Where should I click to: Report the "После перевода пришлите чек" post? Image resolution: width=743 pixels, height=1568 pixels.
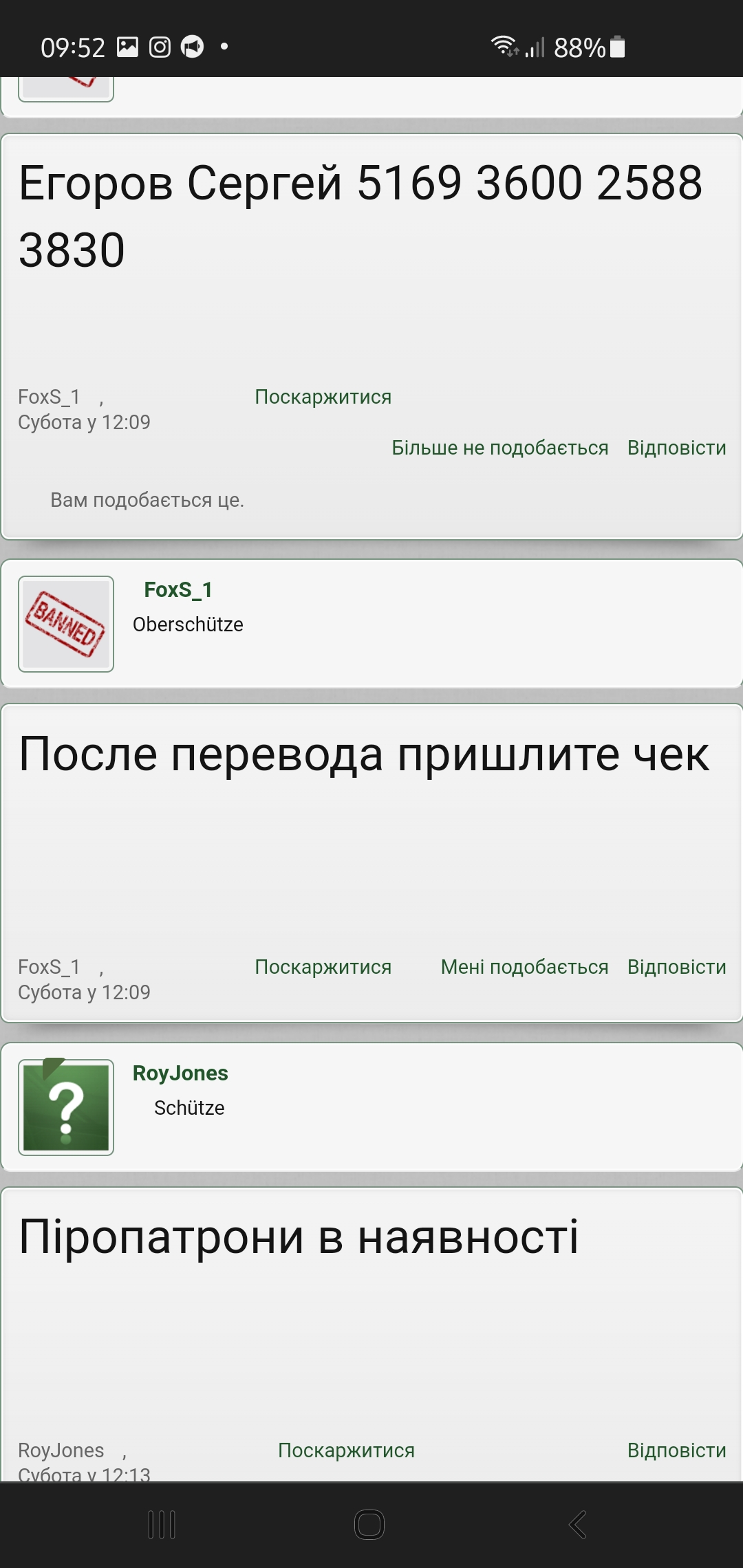(323, 967)
